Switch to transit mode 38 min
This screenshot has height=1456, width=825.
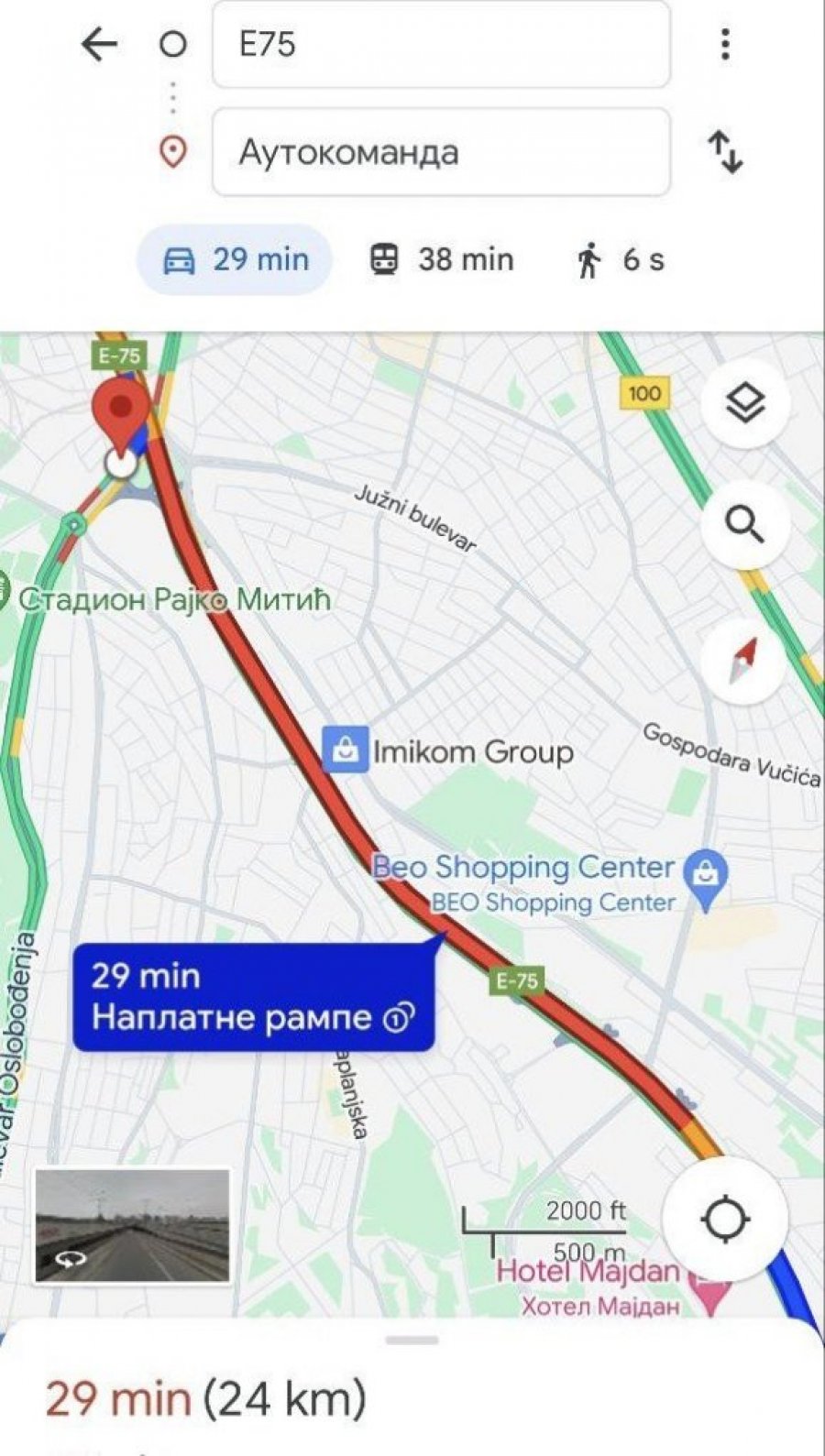(441, 260)
